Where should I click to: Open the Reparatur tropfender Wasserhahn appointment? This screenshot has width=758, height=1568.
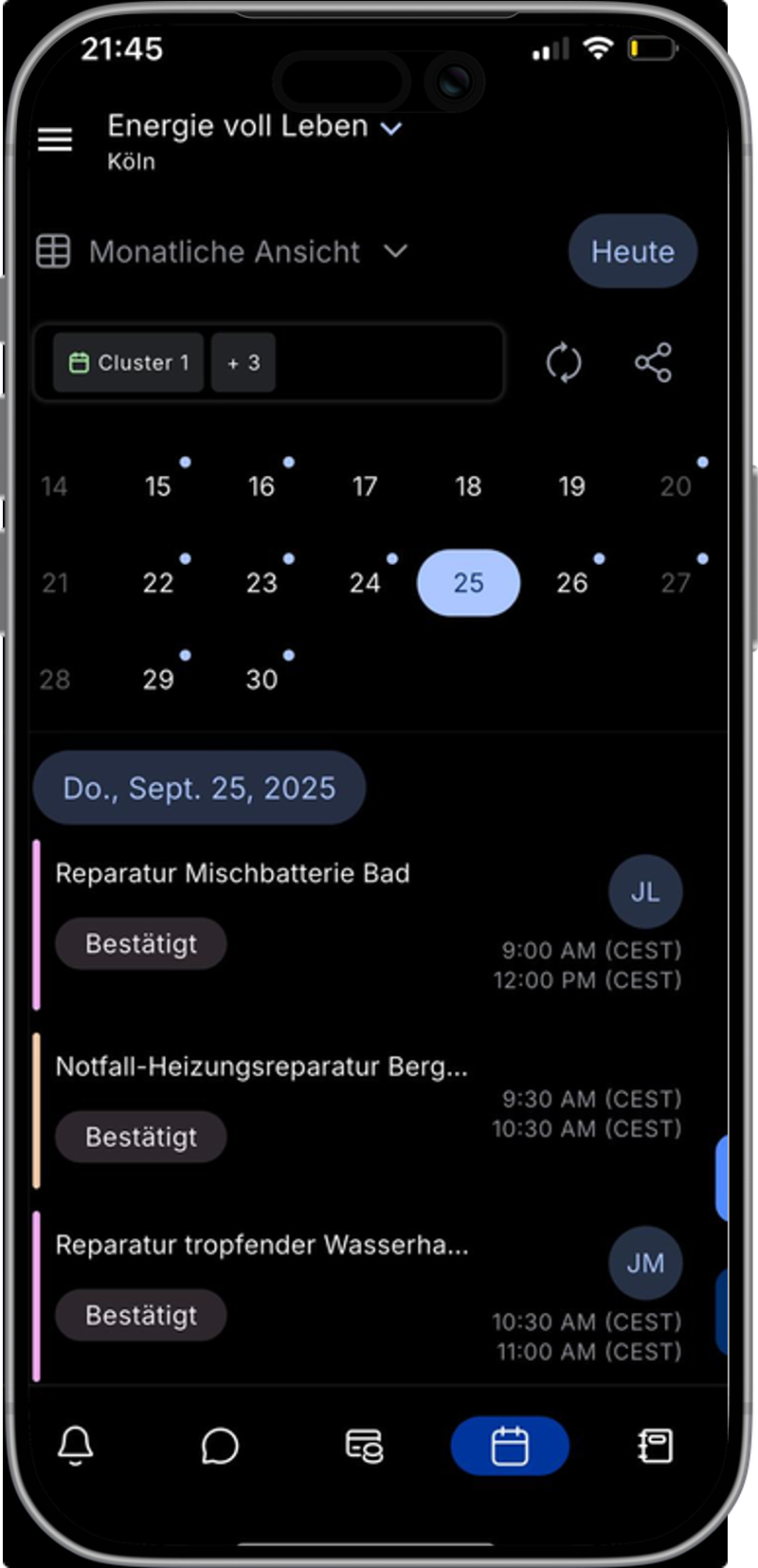coord(358,1297)
